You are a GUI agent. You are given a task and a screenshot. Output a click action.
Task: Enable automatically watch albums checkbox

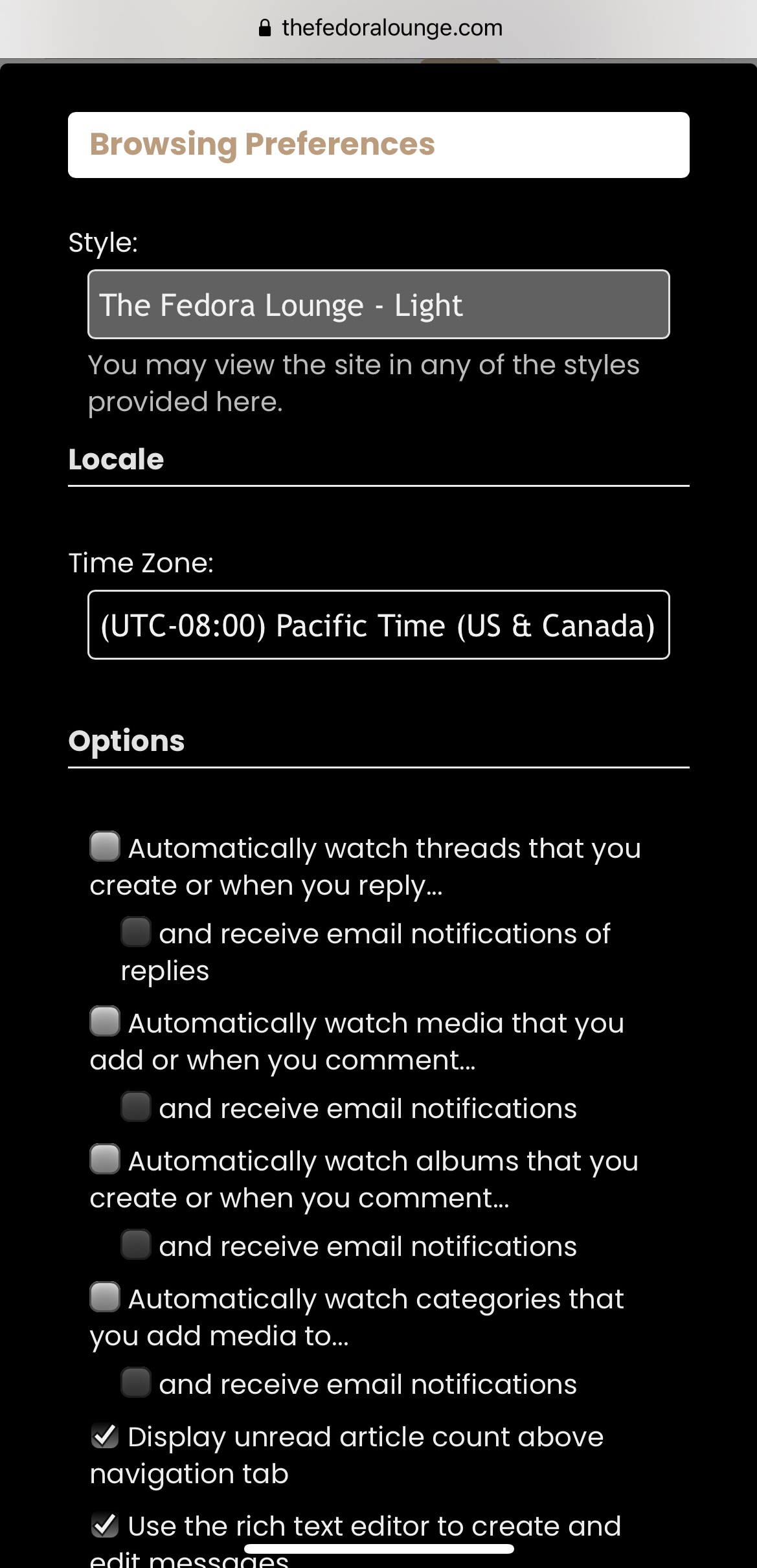(105, 1159)
